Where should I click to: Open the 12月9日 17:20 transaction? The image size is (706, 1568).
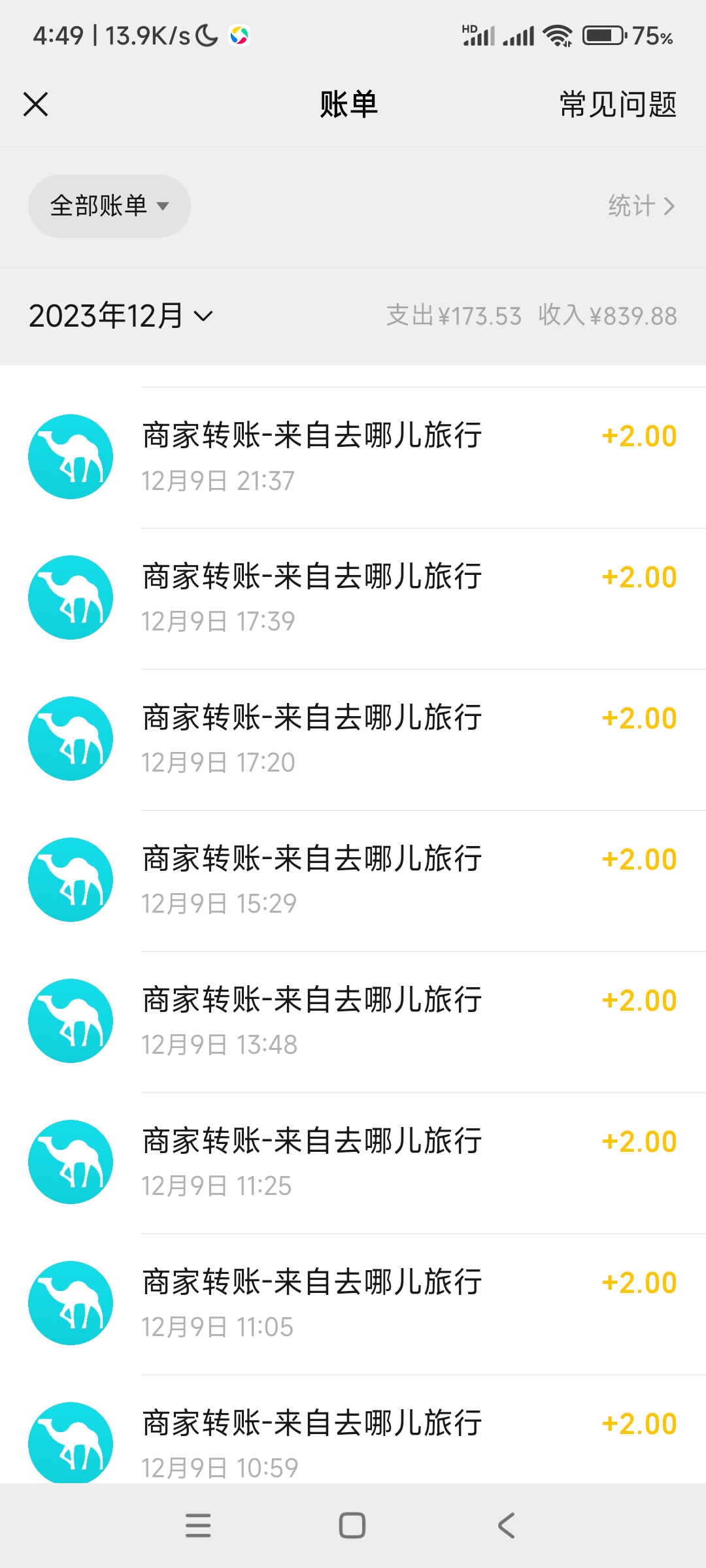[353, 740]
